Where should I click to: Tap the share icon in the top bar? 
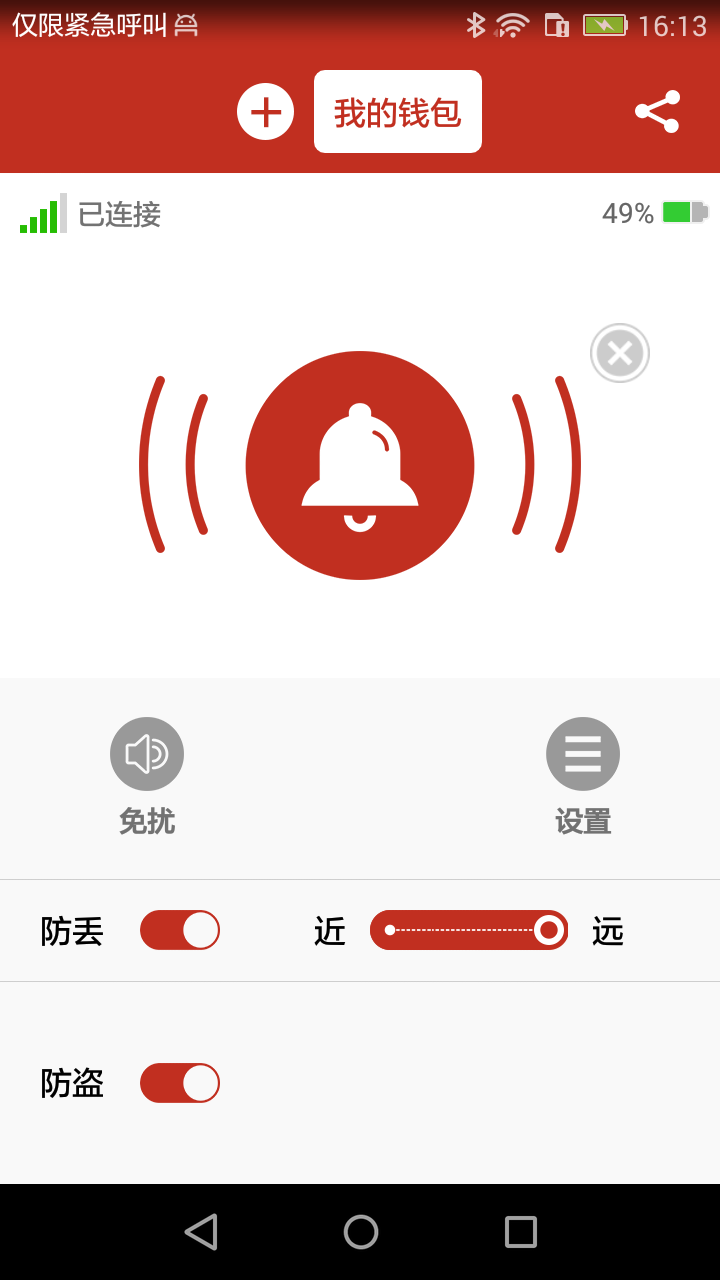(x=657, y=112)
